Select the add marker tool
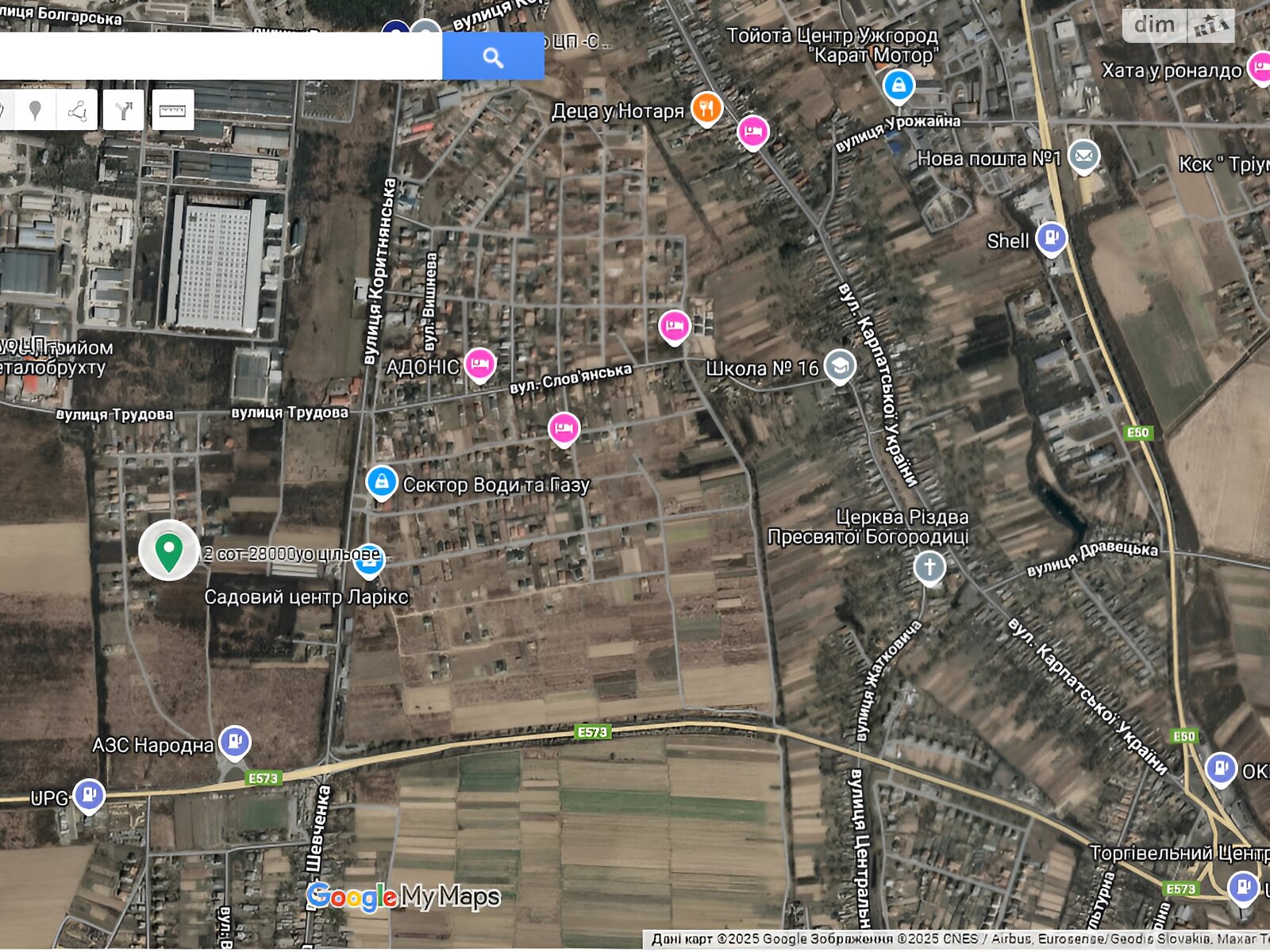Screen dimensions: 1270x952 [x=36, y=109]
